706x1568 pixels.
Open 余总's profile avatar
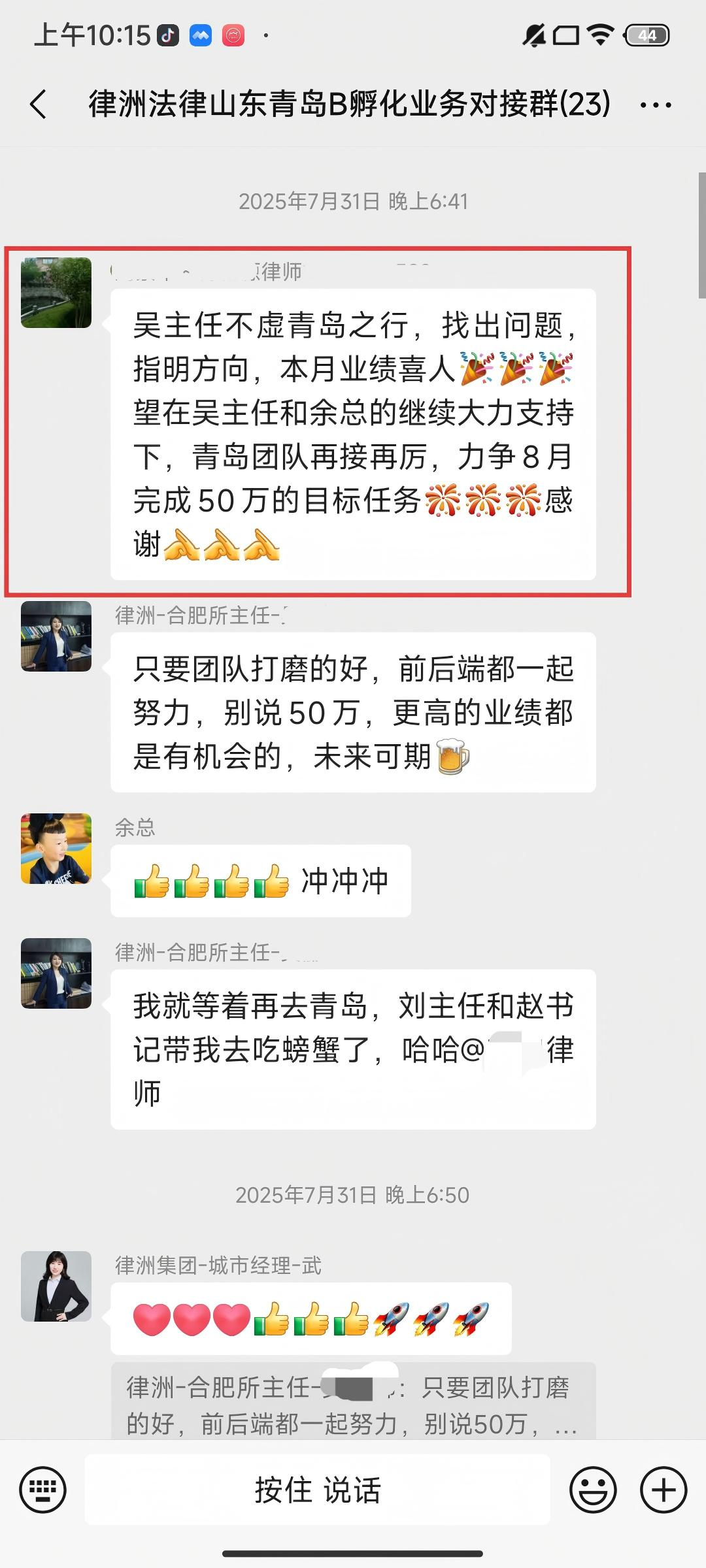click(56, 849)
